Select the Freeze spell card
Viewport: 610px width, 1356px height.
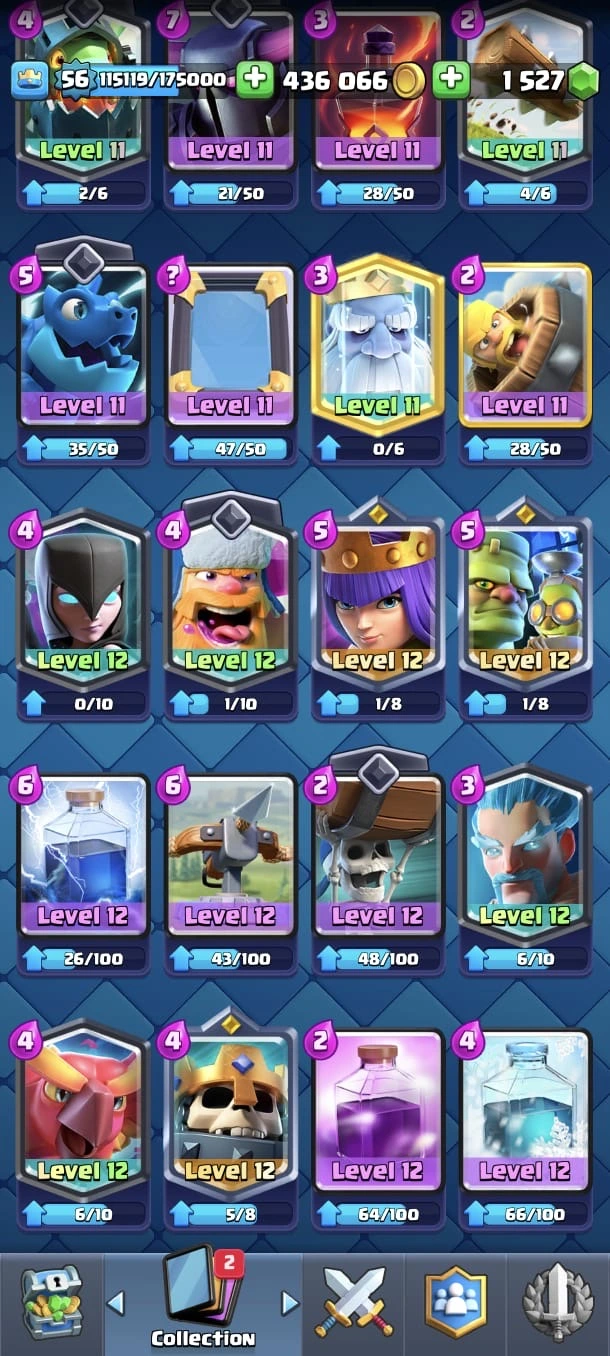coord(524,1110)
